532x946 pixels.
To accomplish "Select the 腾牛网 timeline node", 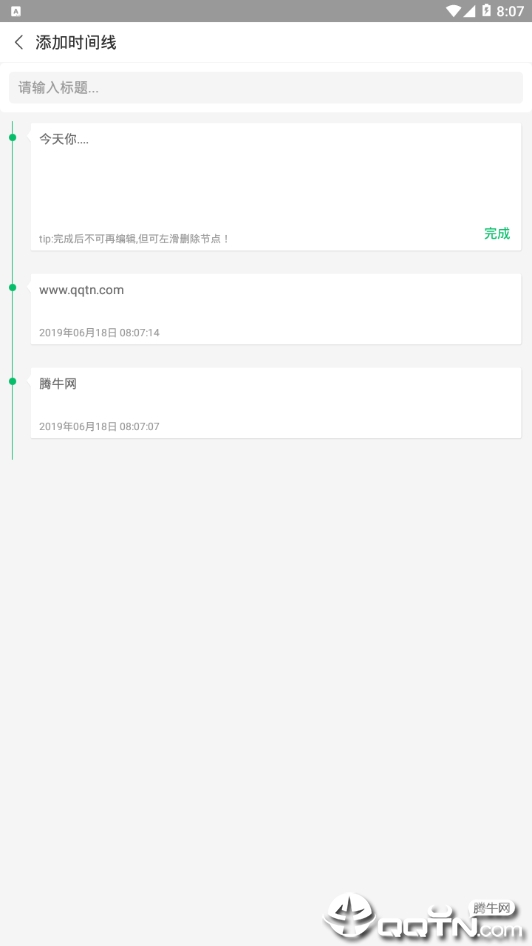I will [x=276, y=402].
